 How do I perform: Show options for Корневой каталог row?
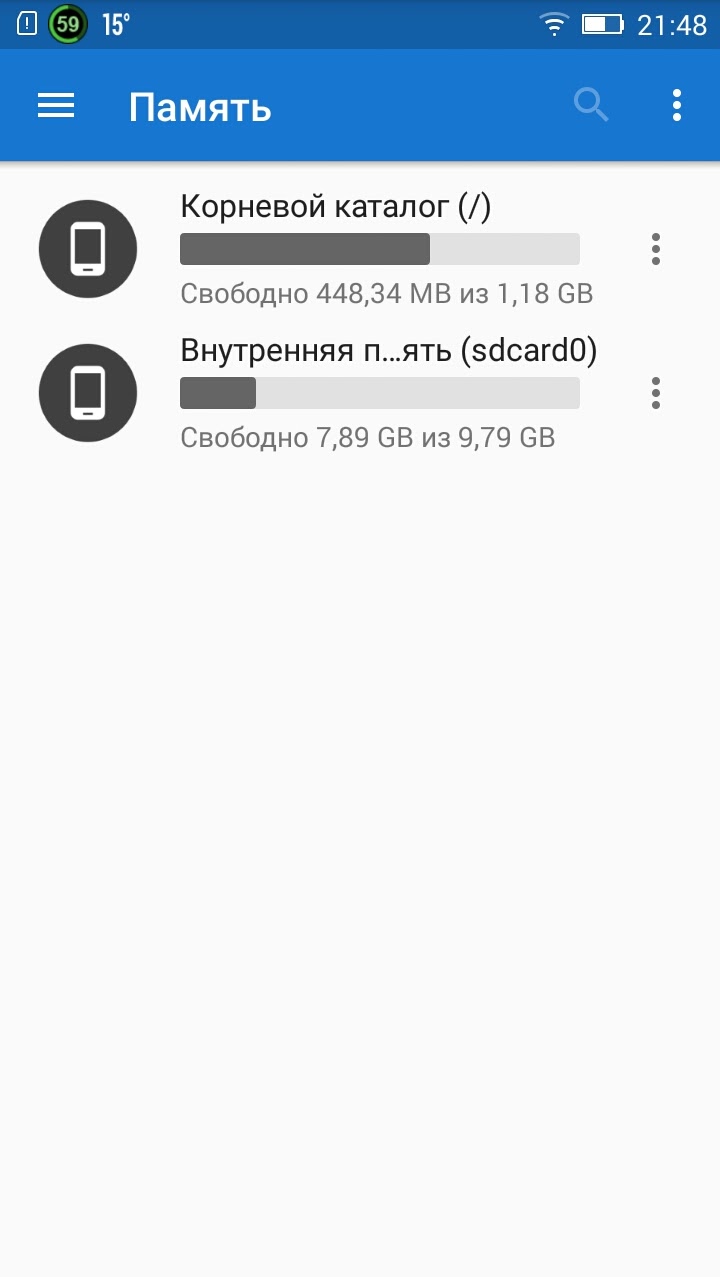click(x=656, y=249)
